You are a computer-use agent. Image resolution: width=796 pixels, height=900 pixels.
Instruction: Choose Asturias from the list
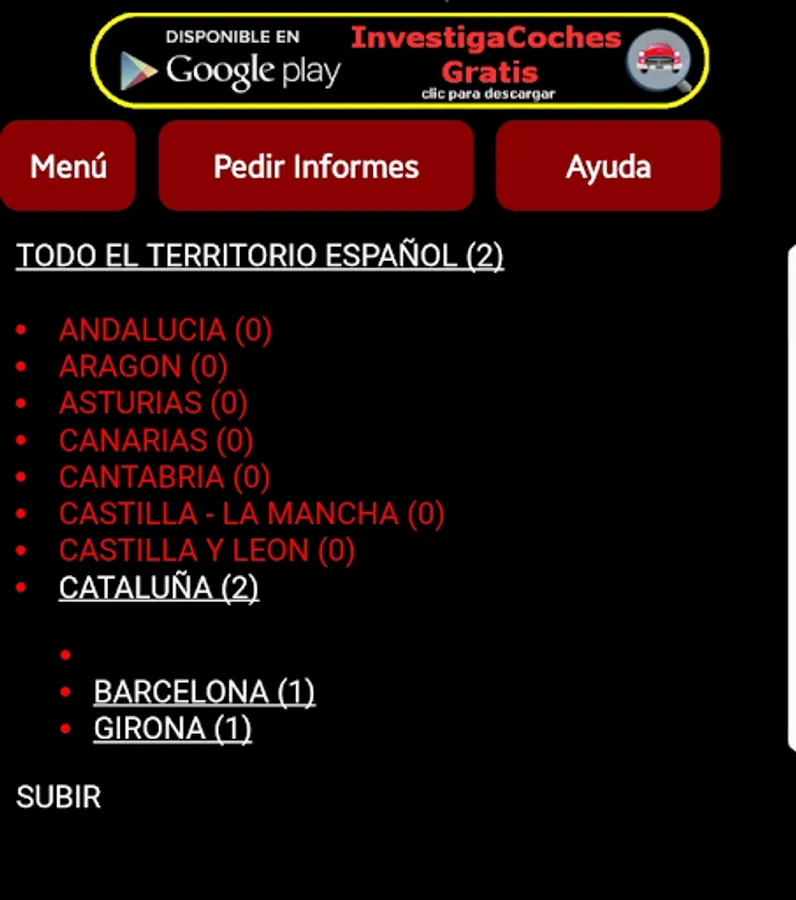pyautogui.click(x=153, y=404)
